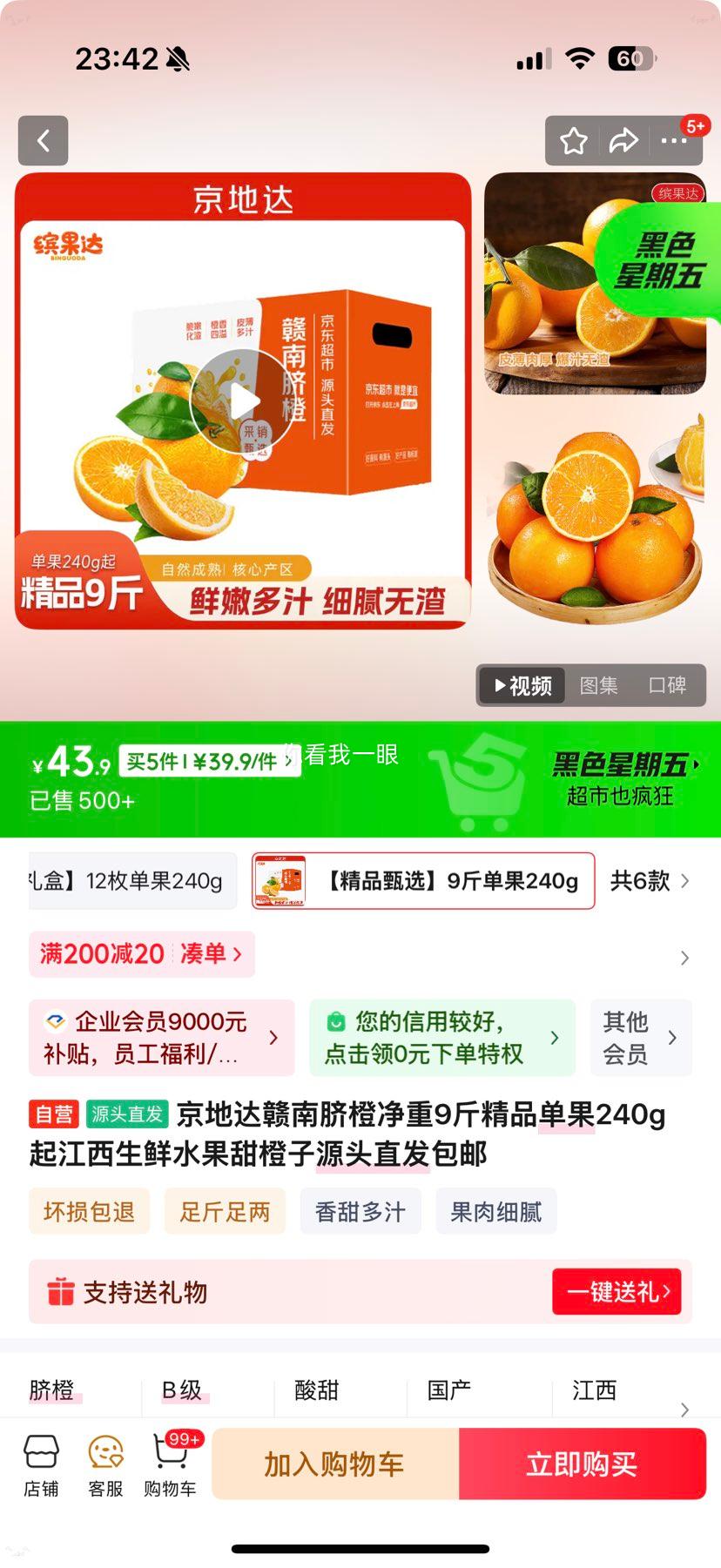Contact 客服 customer service
The image size is (721, 1568).
(106, 1462)
